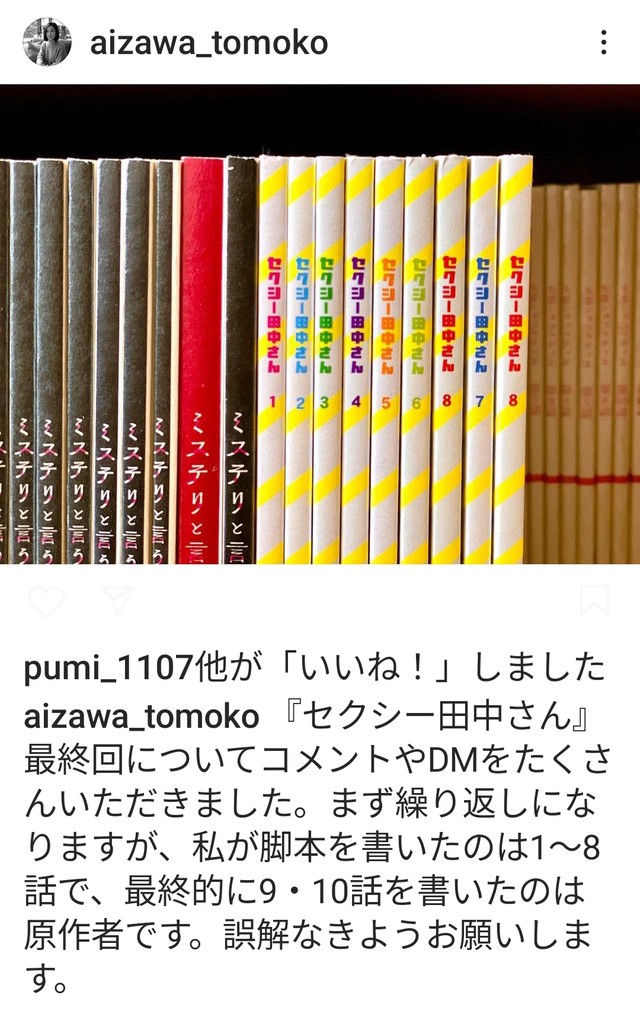Bookmark this post
This screenshot has height=1016, width=640.
[595, 600]
